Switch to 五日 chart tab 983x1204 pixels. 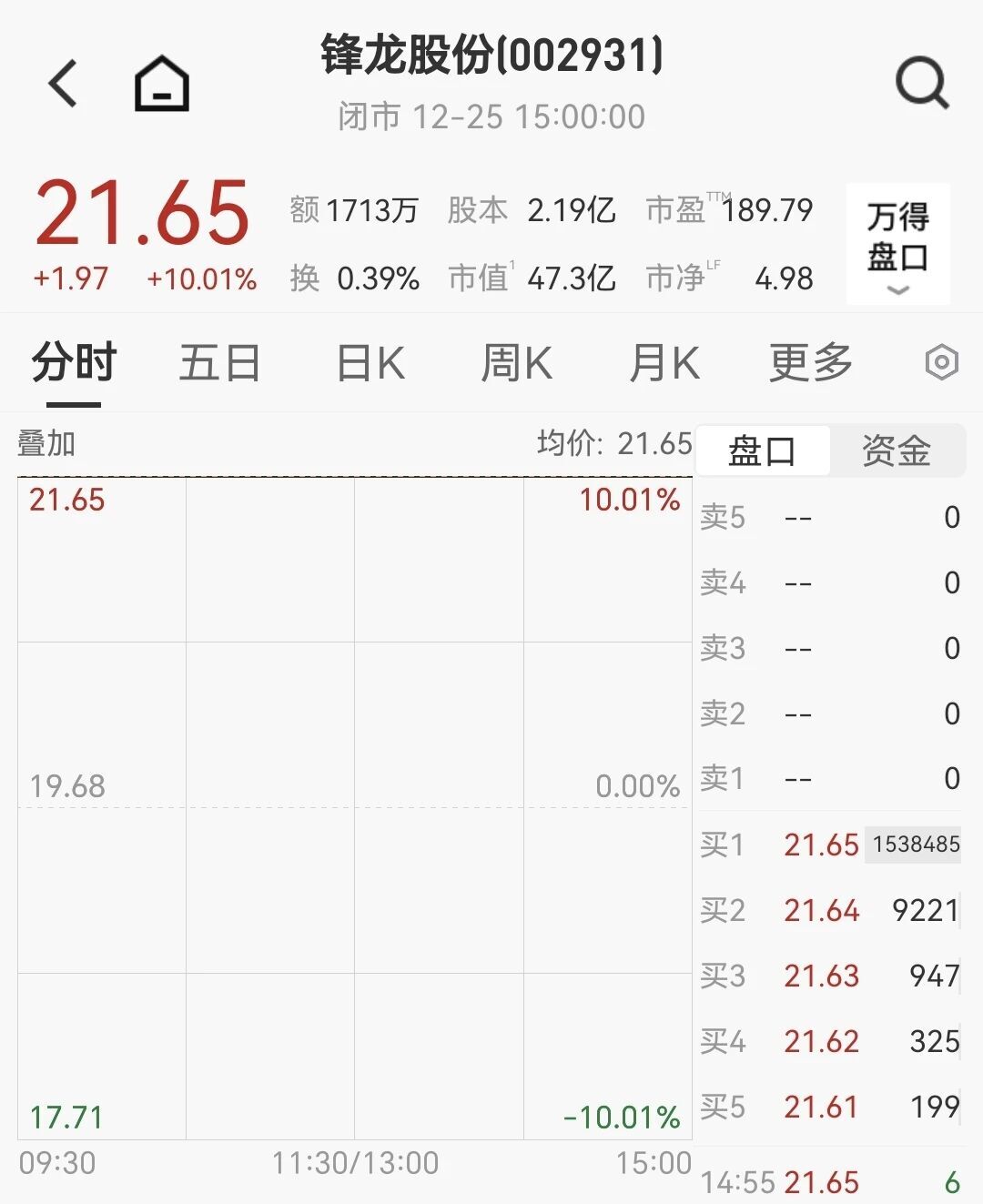[219, 363]
